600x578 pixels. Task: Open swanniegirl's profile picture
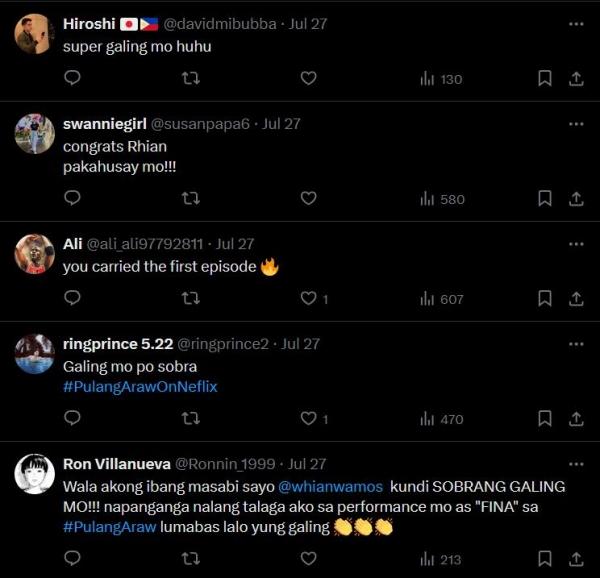pos(35,134)
